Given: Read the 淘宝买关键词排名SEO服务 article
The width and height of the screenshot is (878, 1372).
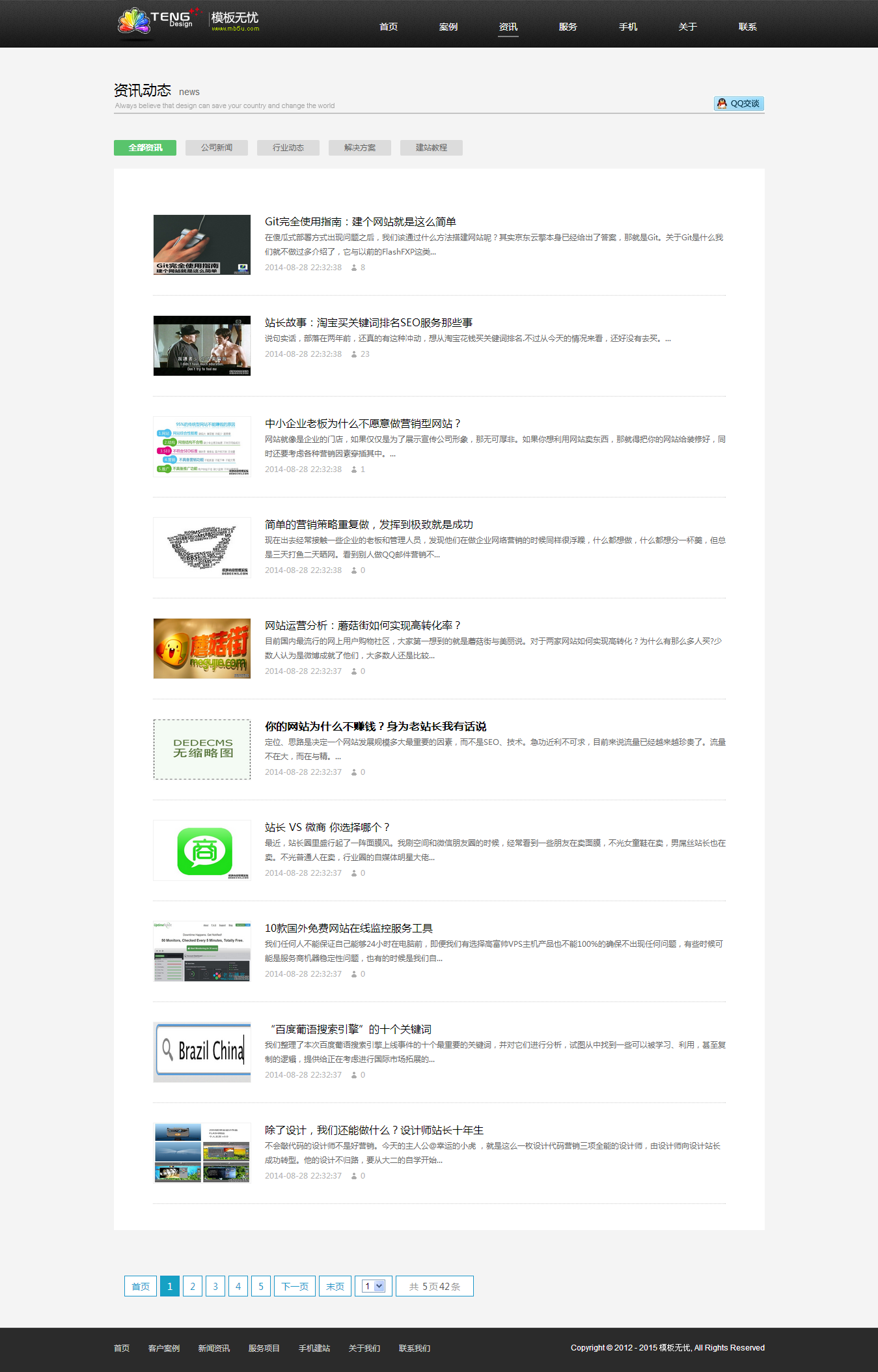Looking at the screenshot, I should pyautogui.click(x=368, y=323).
